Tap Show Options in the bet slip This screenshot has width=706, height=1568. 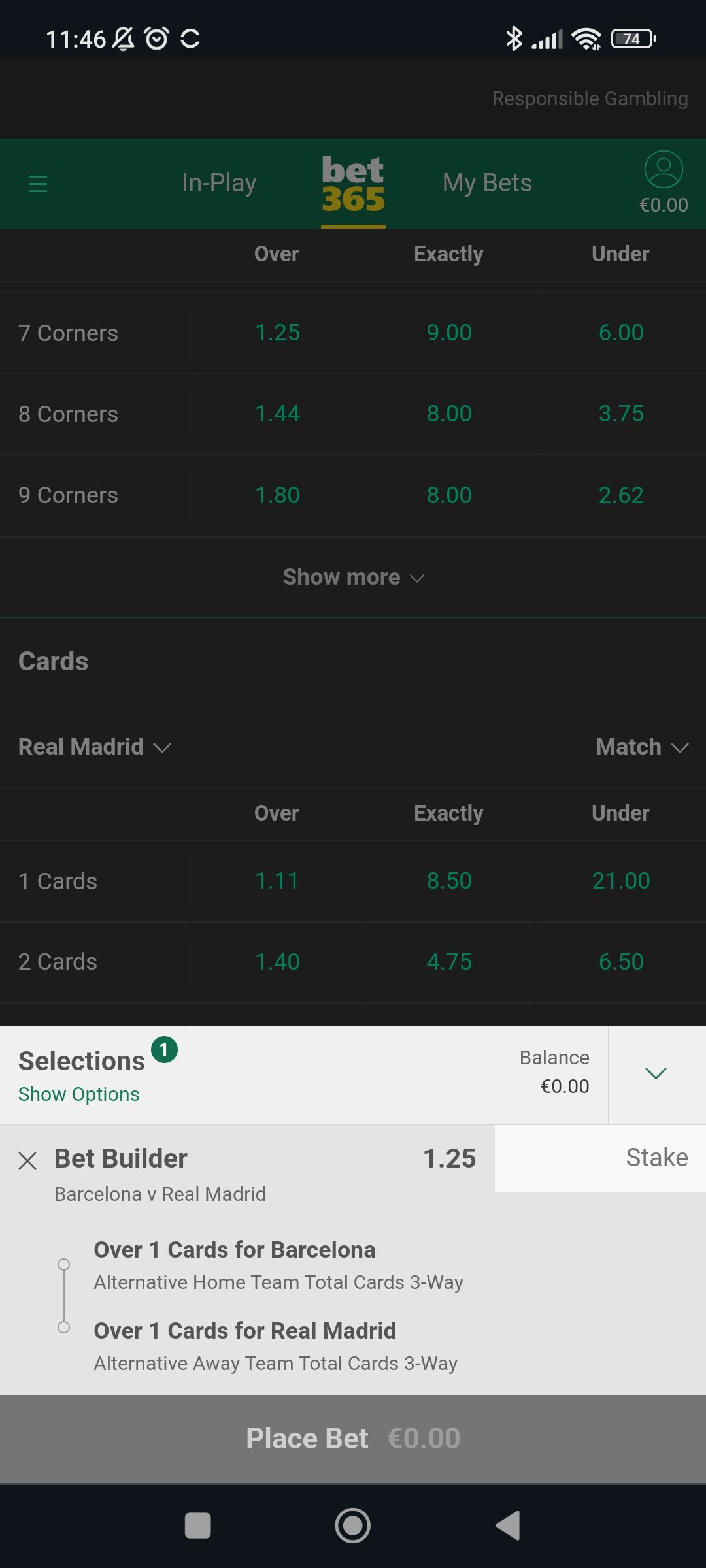78,1094
